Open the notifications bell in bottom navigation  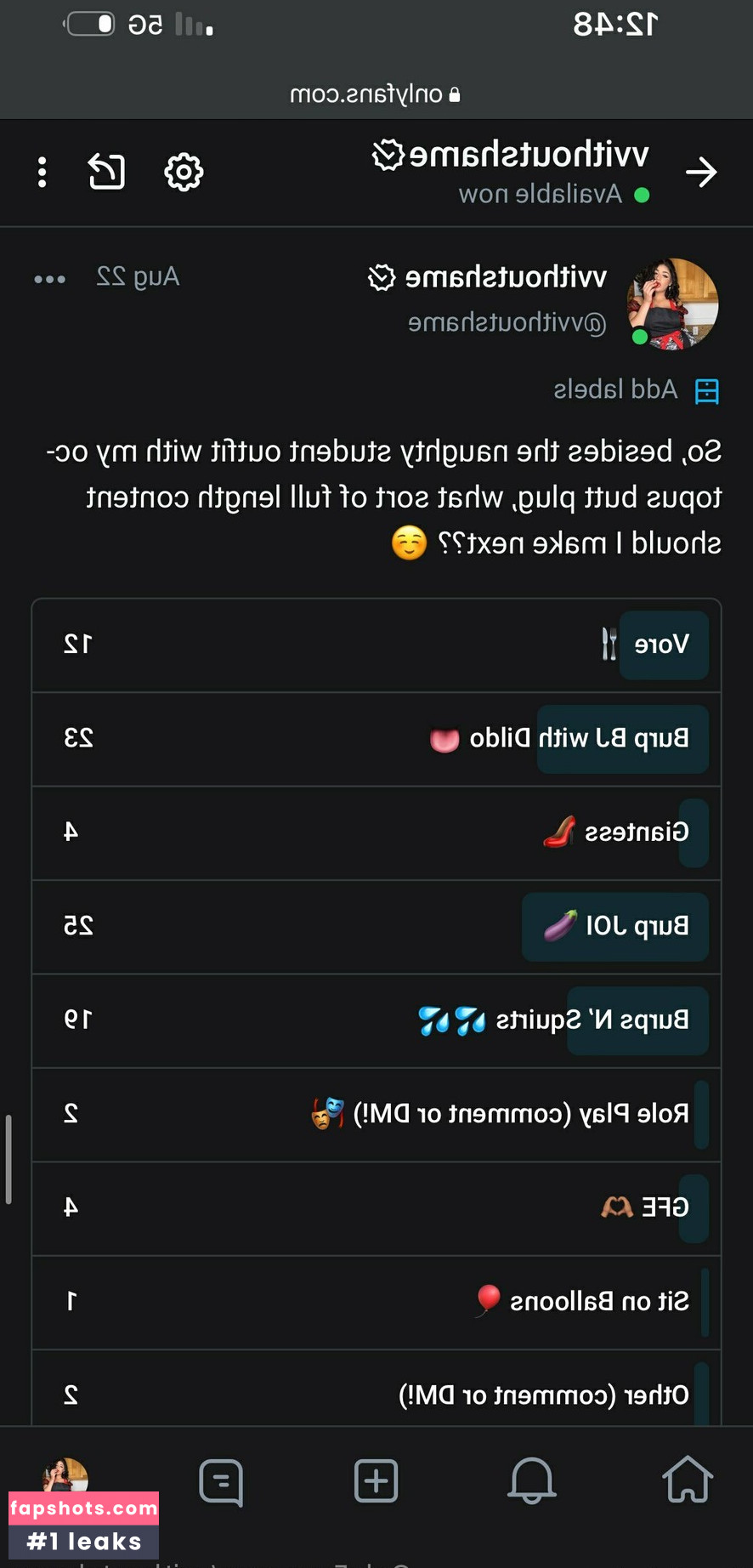click(532, 1480)
